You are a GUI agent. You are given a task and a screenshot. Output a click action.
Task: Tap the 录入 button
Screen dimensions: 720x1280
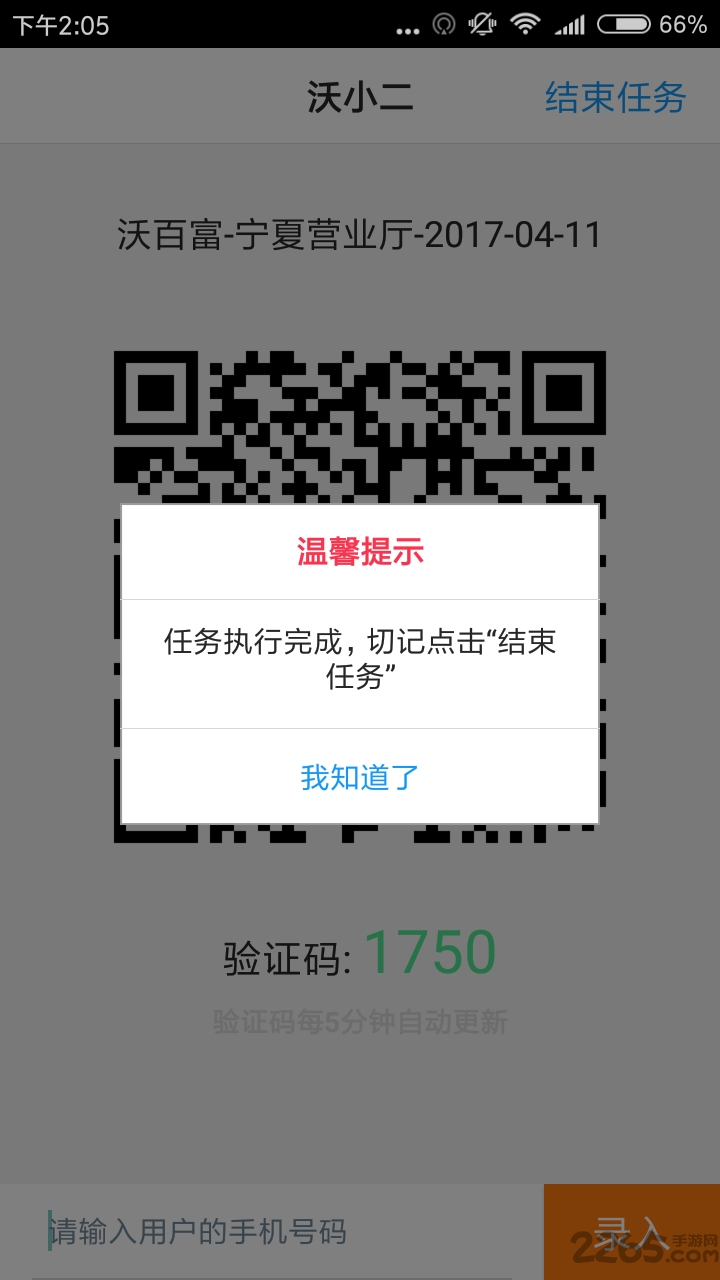click(x=631, y=1231)
